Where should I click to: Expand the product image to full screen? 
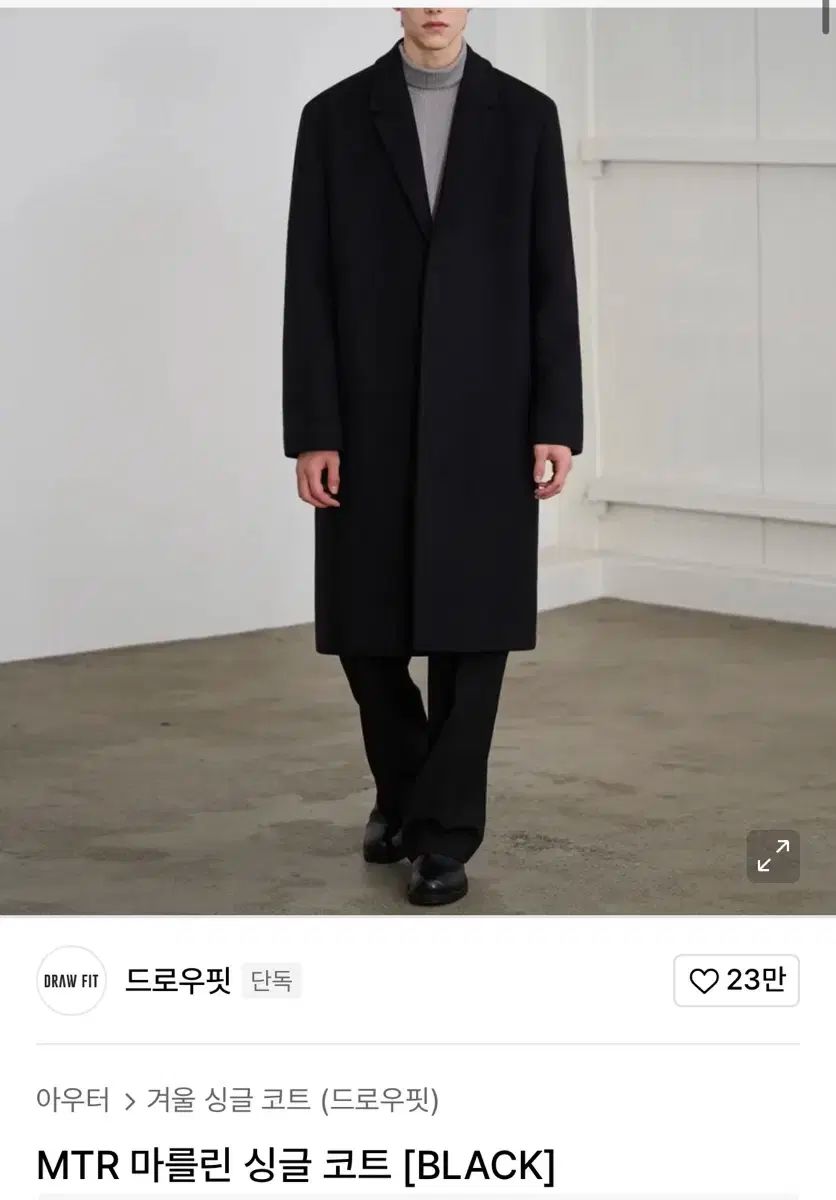coord(773,856)
